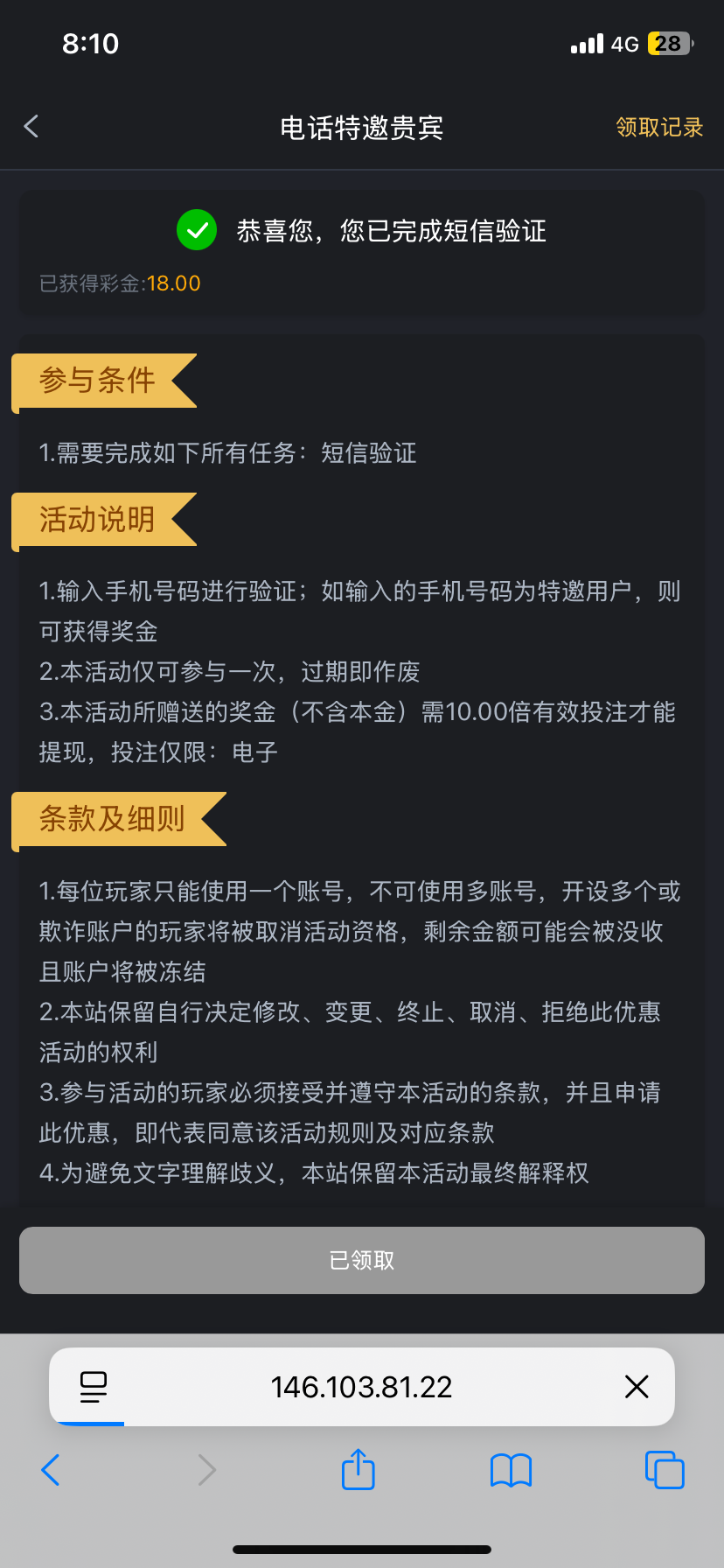Tap the address bar showing 146.103.81.22
This screenshot has width=724, height=1568.
coord(362,1387)
